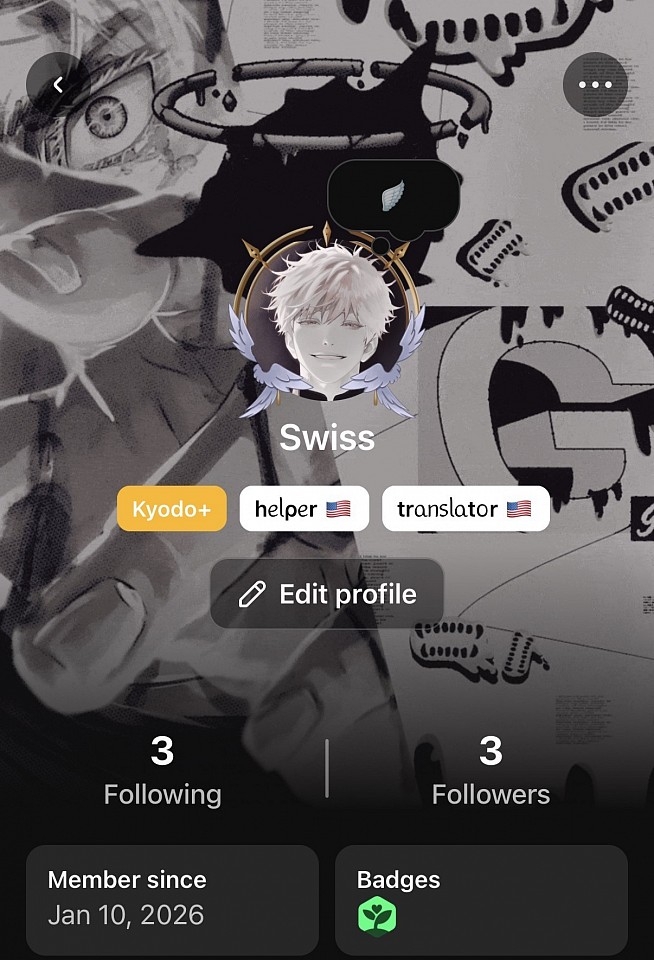Open the Badges card

[x=481, y=899]
